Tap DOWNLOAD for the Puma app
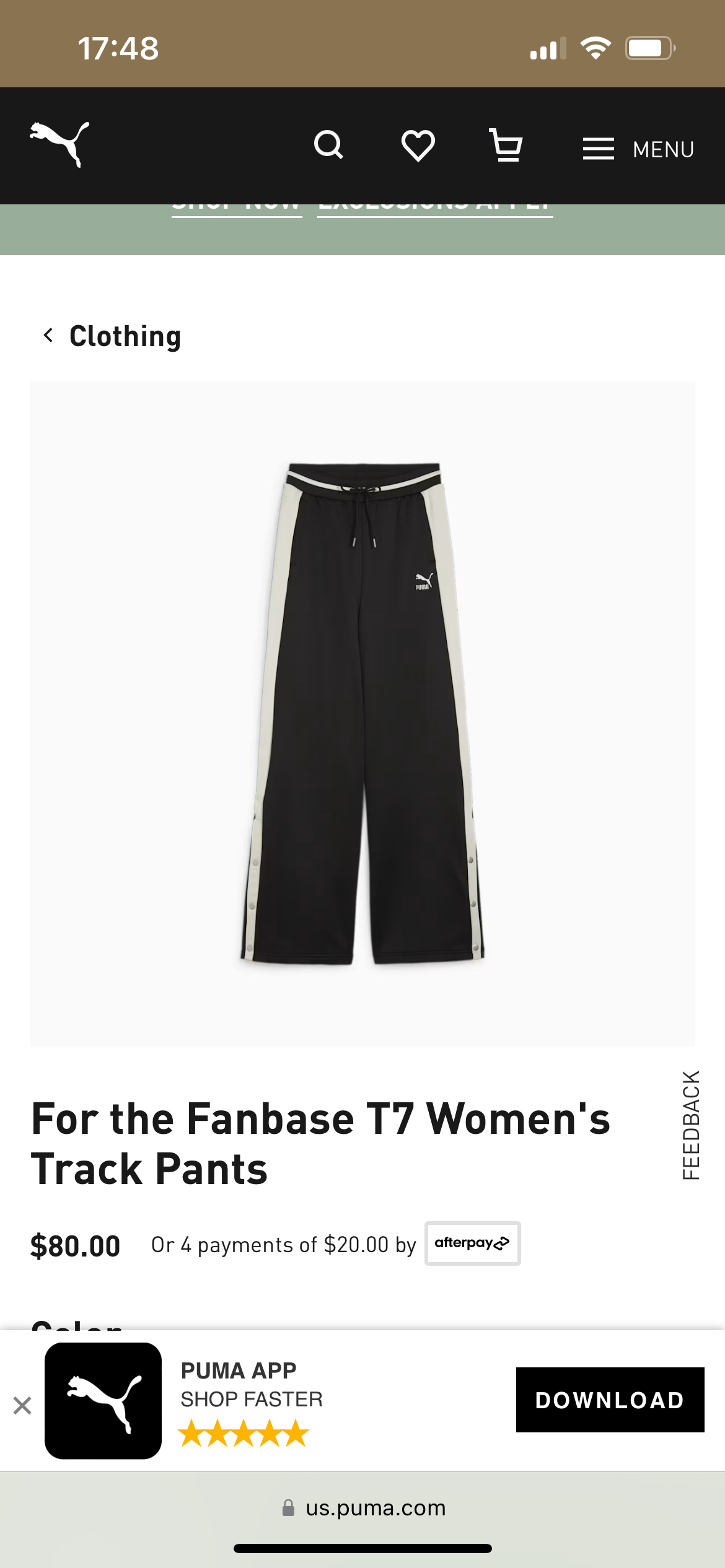 [x=610, y=1400]
